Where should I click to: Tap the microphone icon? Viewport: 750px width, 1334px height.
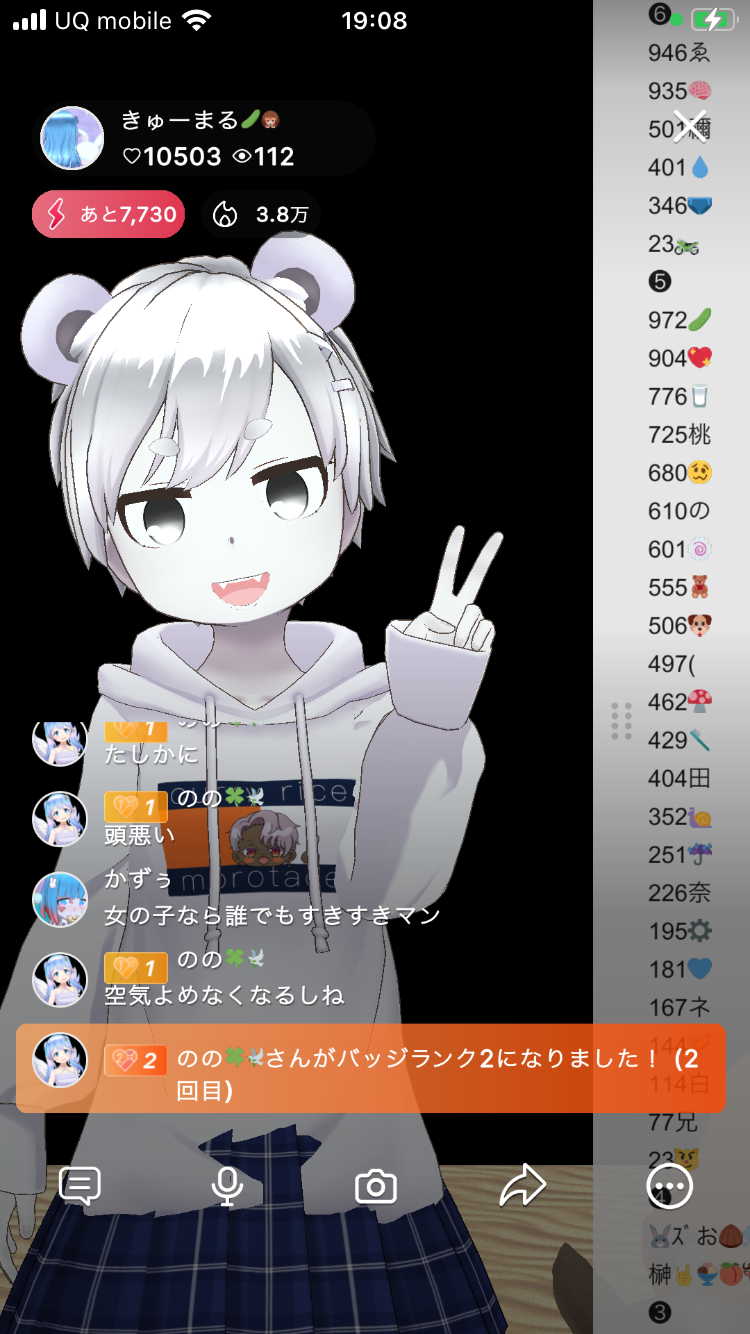click(x=227, y=1187)
